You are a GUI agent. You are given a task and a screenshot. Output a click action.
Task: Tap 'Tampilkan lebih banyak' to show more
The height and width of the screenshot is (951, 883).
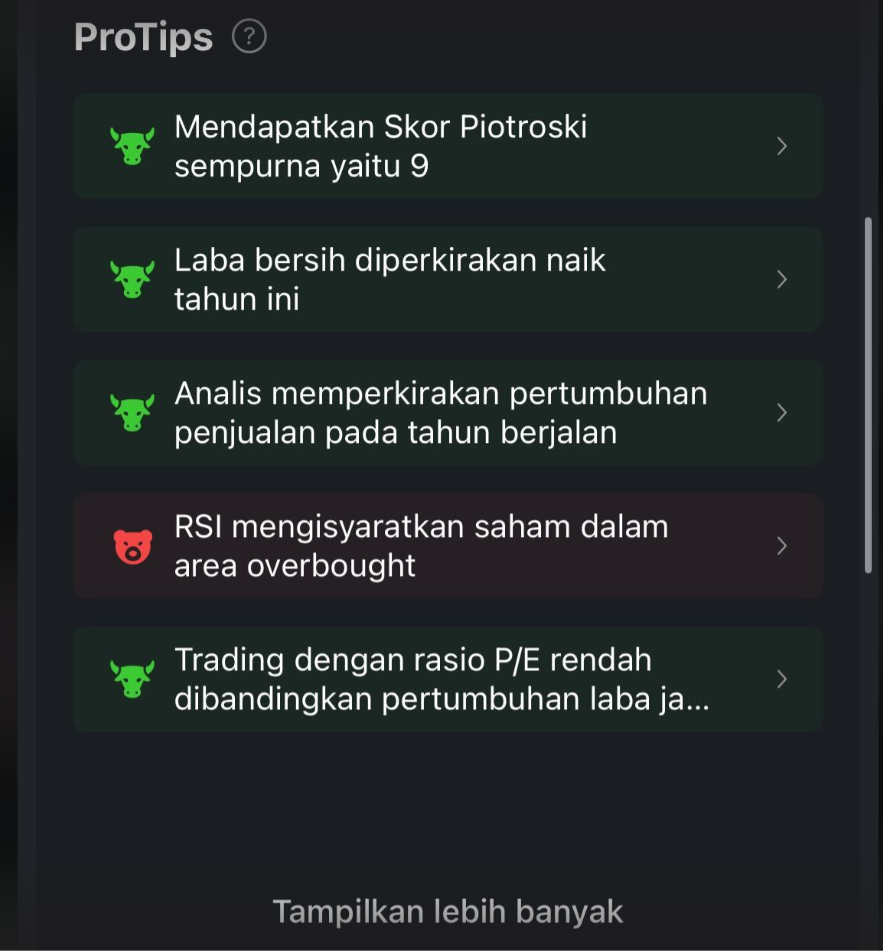pyautogui.click(x=447, y=911)
